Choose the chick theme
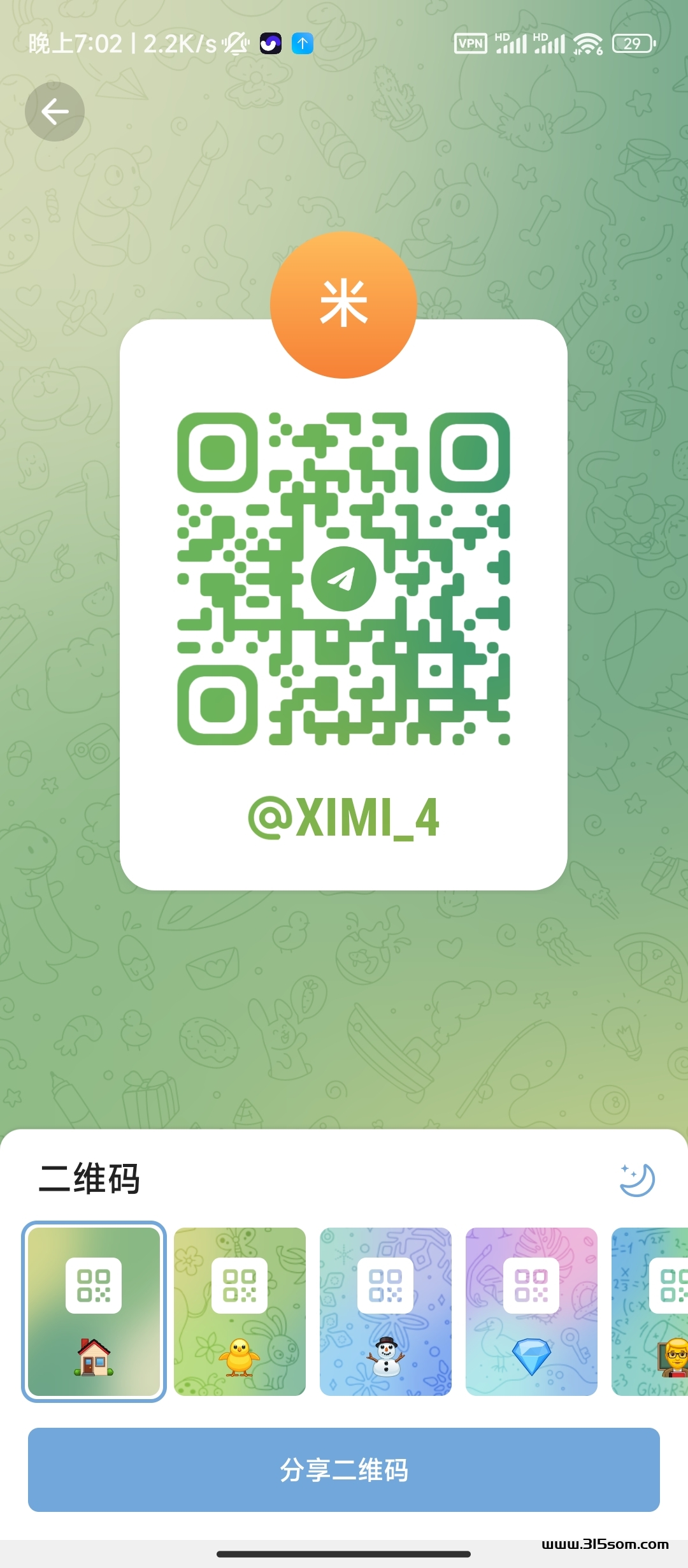The height and width of the screenshot is (1568, 688). 240,1311
